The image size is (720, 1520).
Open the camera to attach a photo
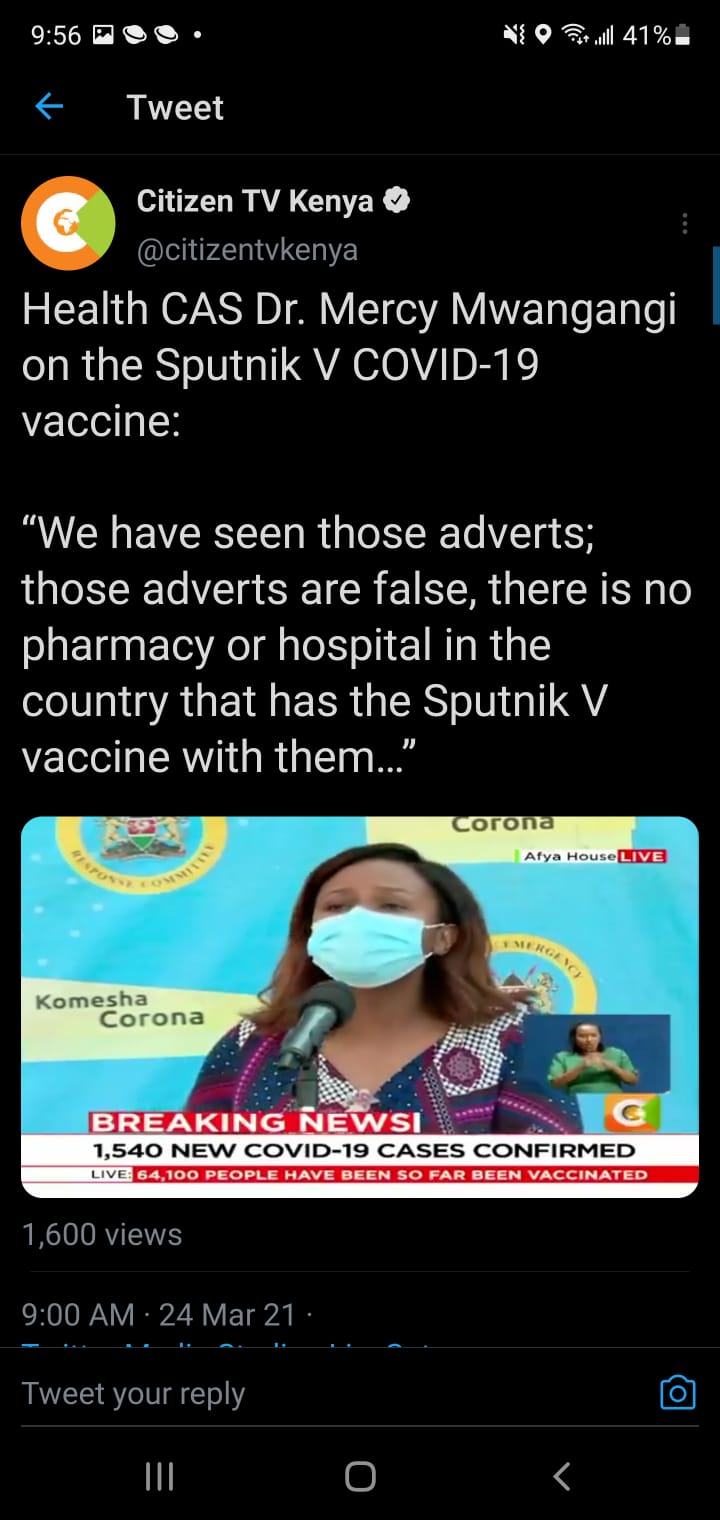tap(677, 1392)
